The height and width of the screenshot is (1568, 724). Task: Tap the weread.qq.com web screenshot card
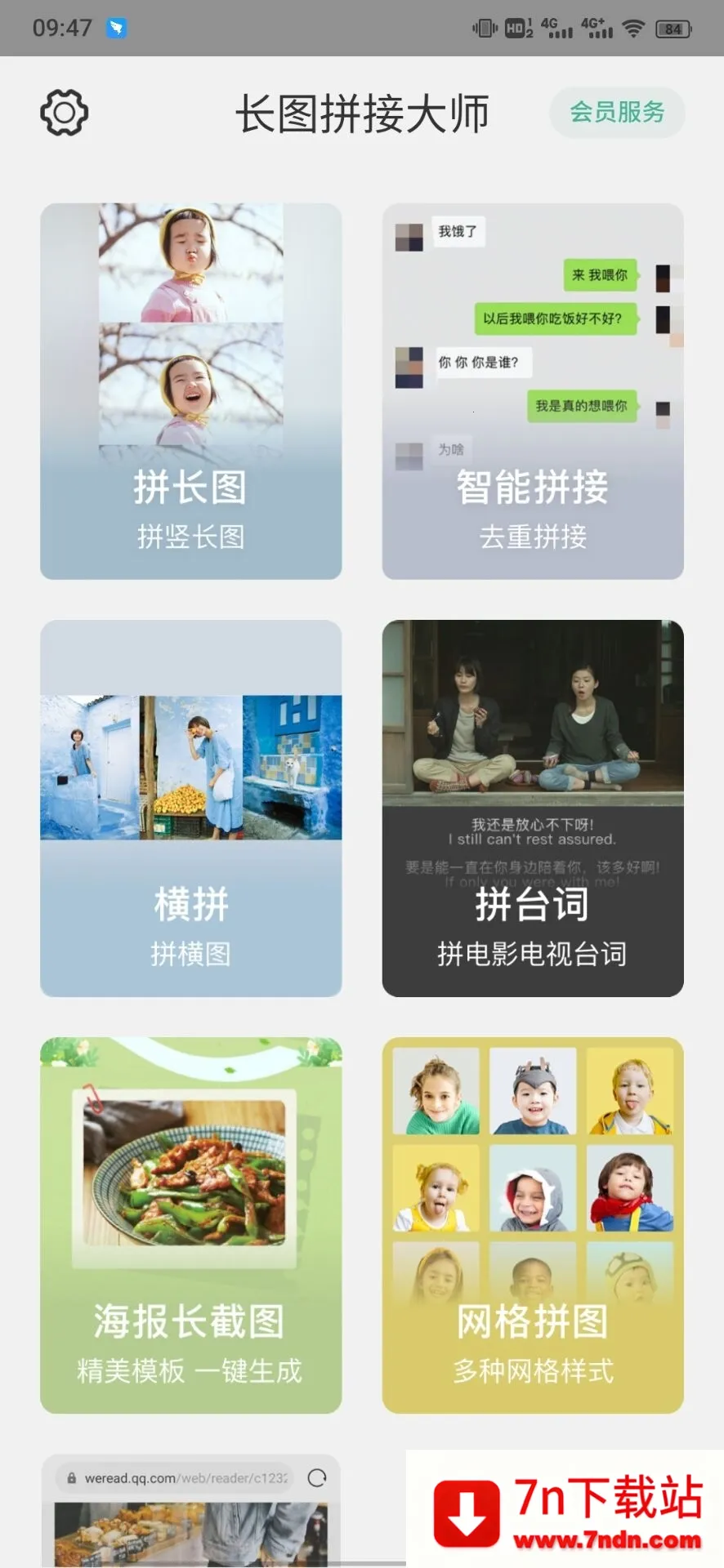(x=190, y=1511)
